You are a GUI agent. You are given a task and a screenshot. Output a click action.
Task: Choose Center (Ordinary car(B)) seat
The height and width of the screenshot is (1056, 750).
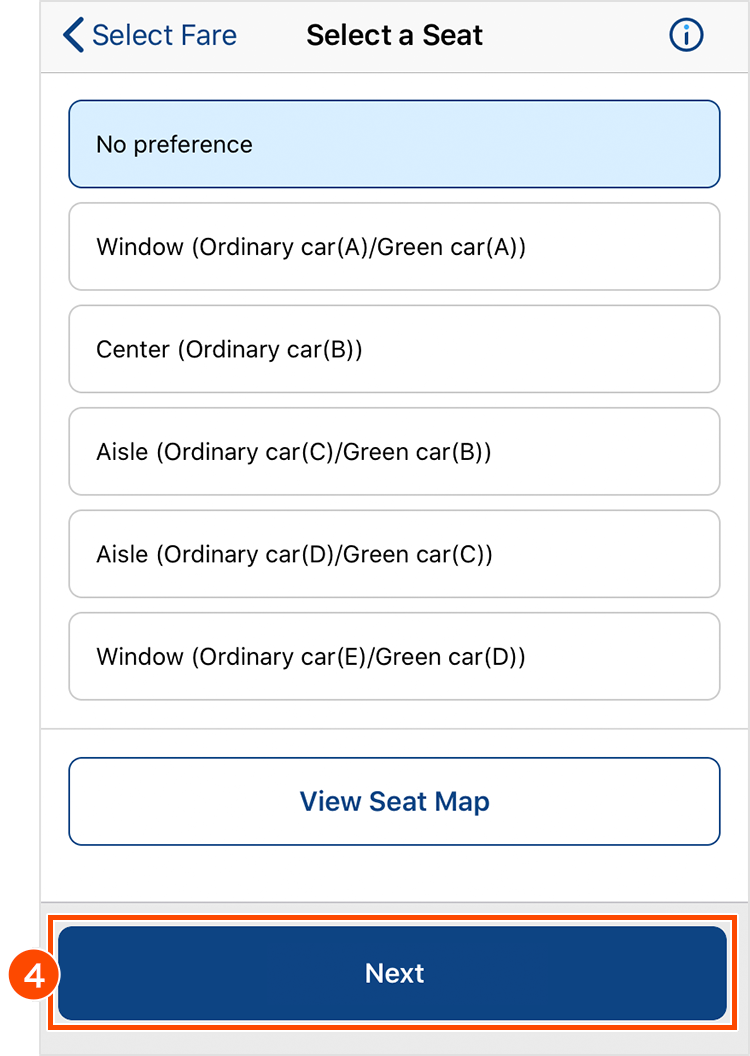[x=394, y=349]
